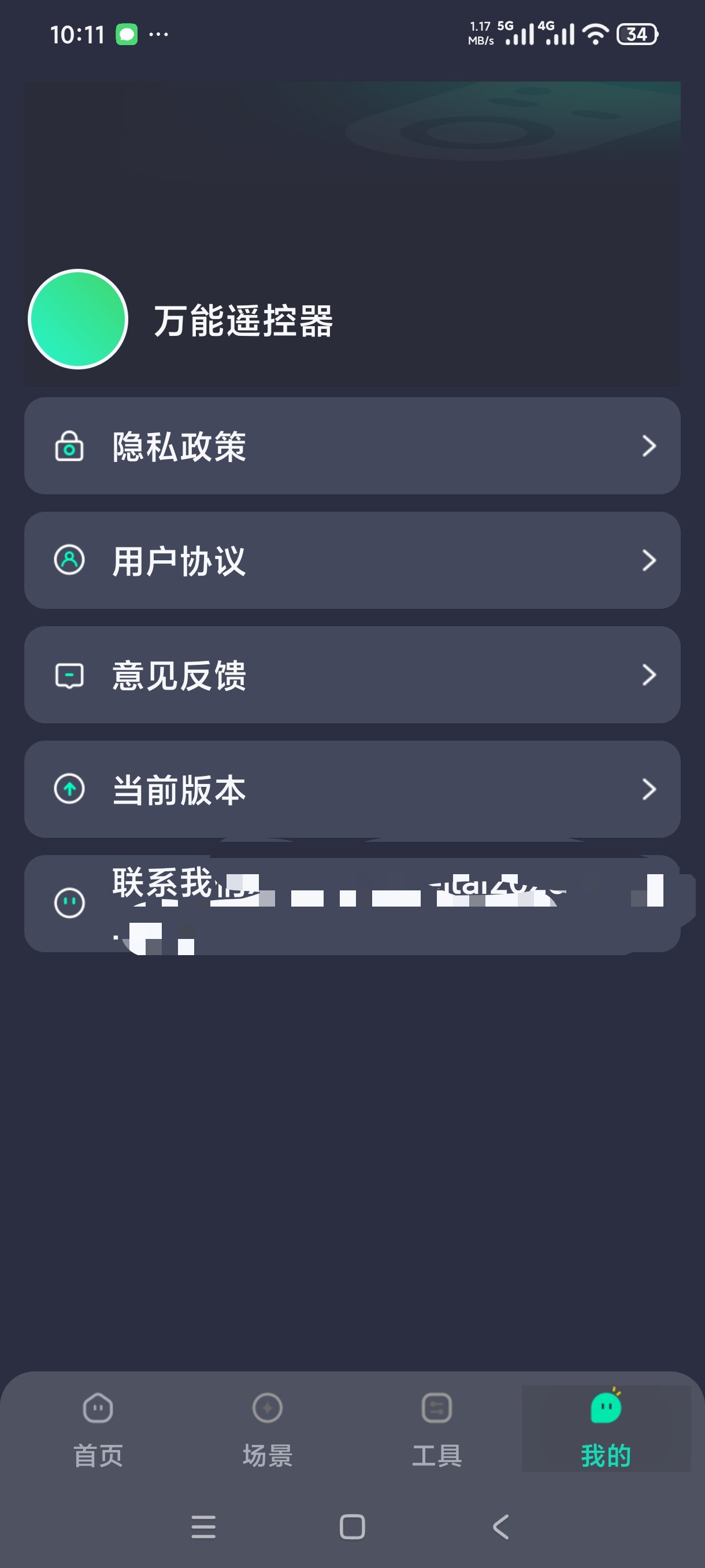This screenshot has width=705, height=1568.
Task: Open the 用户协议 user agreement row
Action: (x=352, y=560)
